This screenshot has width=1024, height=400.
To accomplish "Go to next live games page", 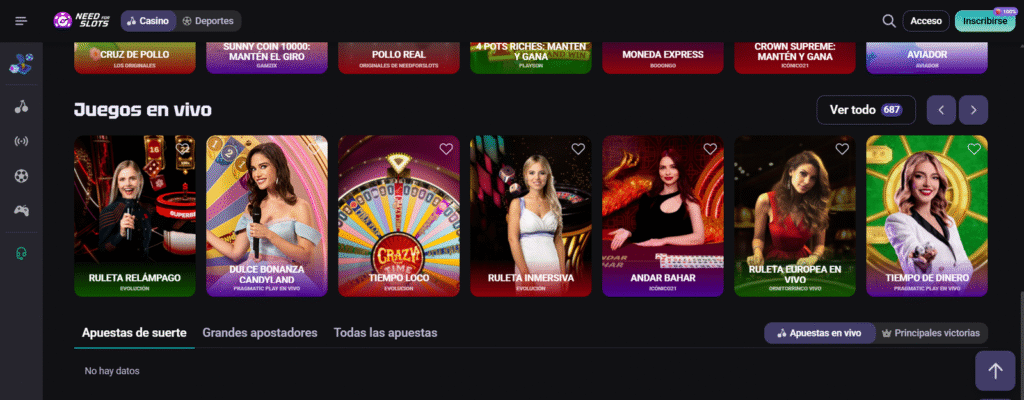I will click(973, 110).
